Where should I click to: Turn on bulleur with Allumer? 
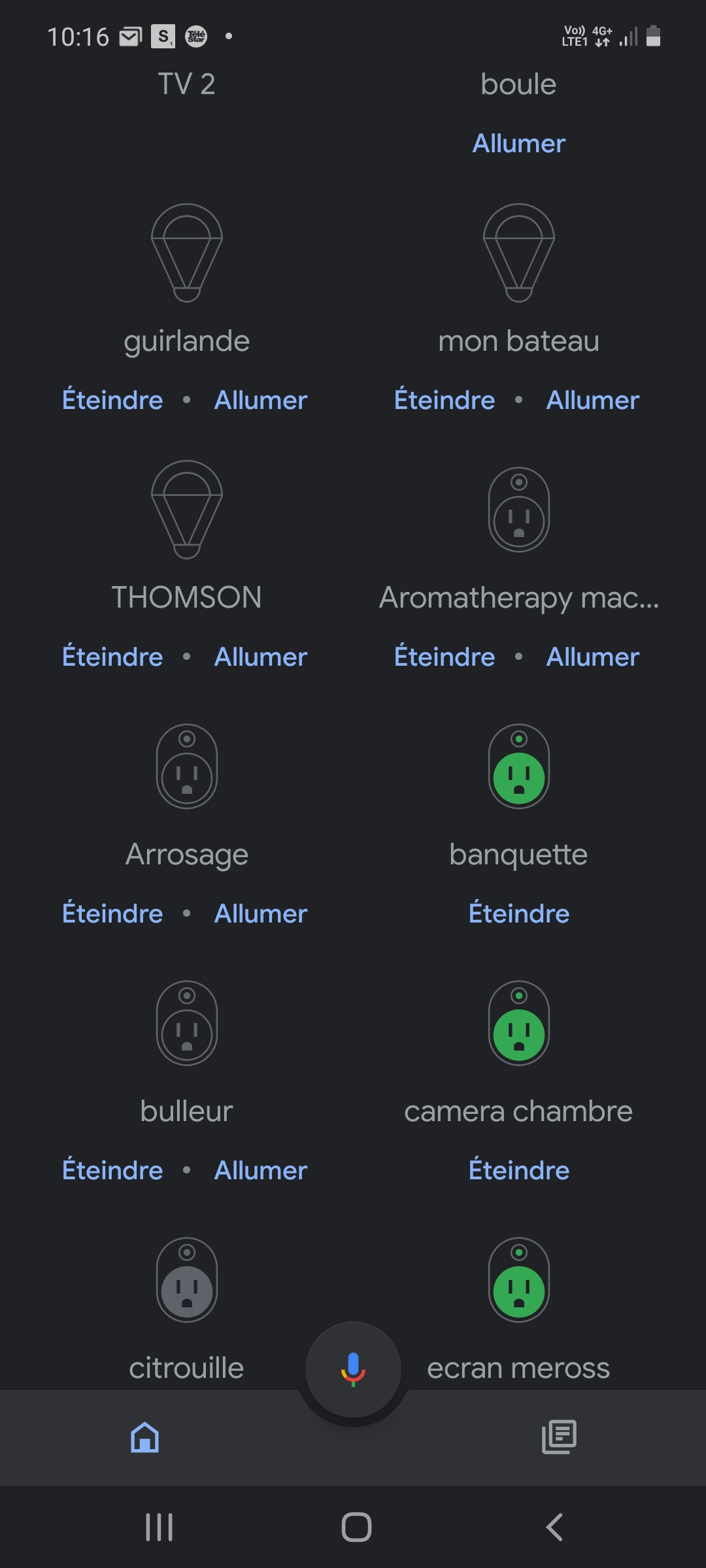click(261, 1170)
